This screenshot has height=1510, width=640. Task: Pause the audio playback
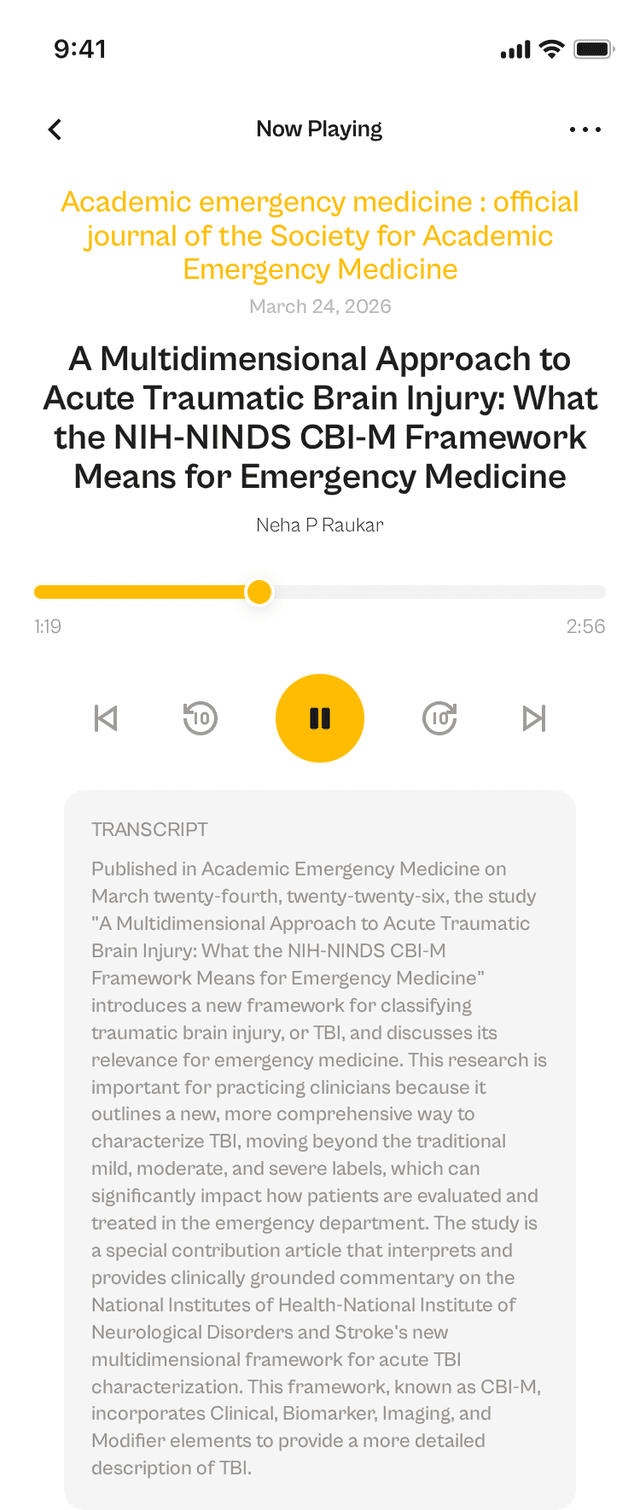320,718
